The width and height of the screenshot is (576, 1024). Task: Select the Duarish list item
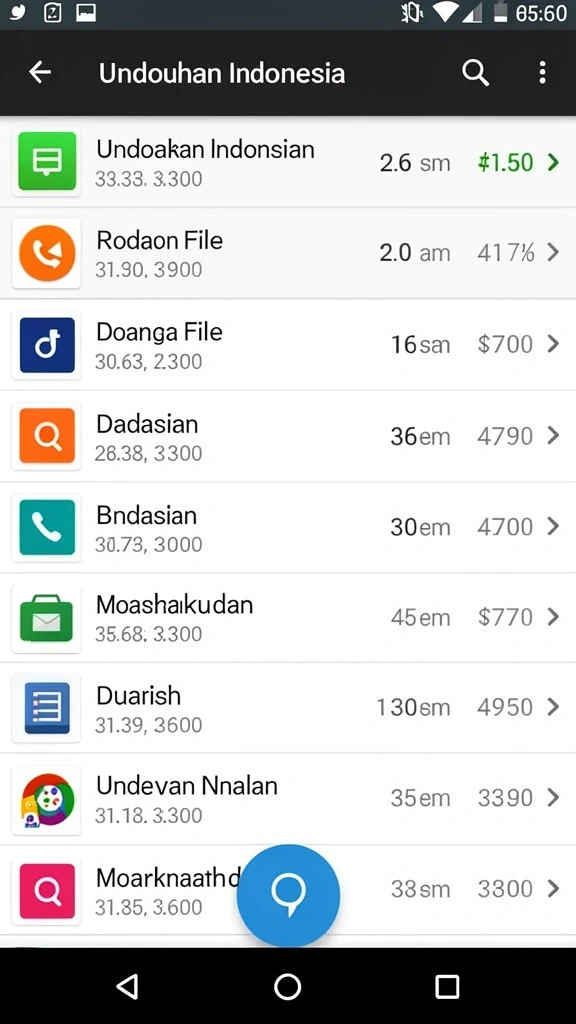[x=288, y=708]
